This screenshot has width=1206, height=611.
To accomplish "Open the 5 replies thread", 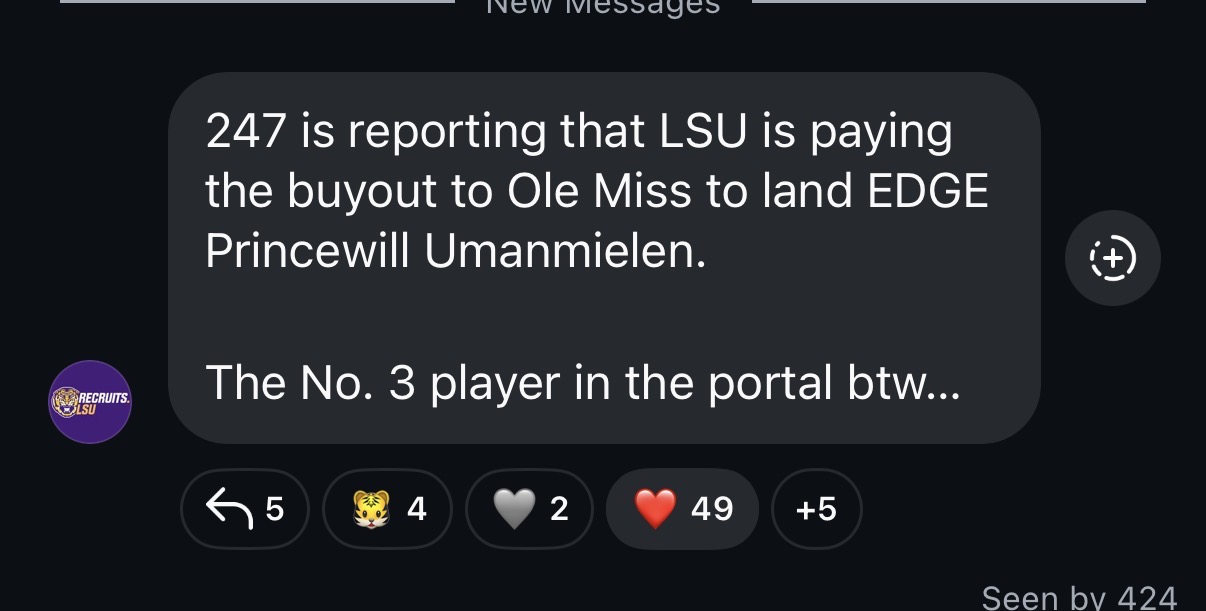I will click(x=245, y=509).
